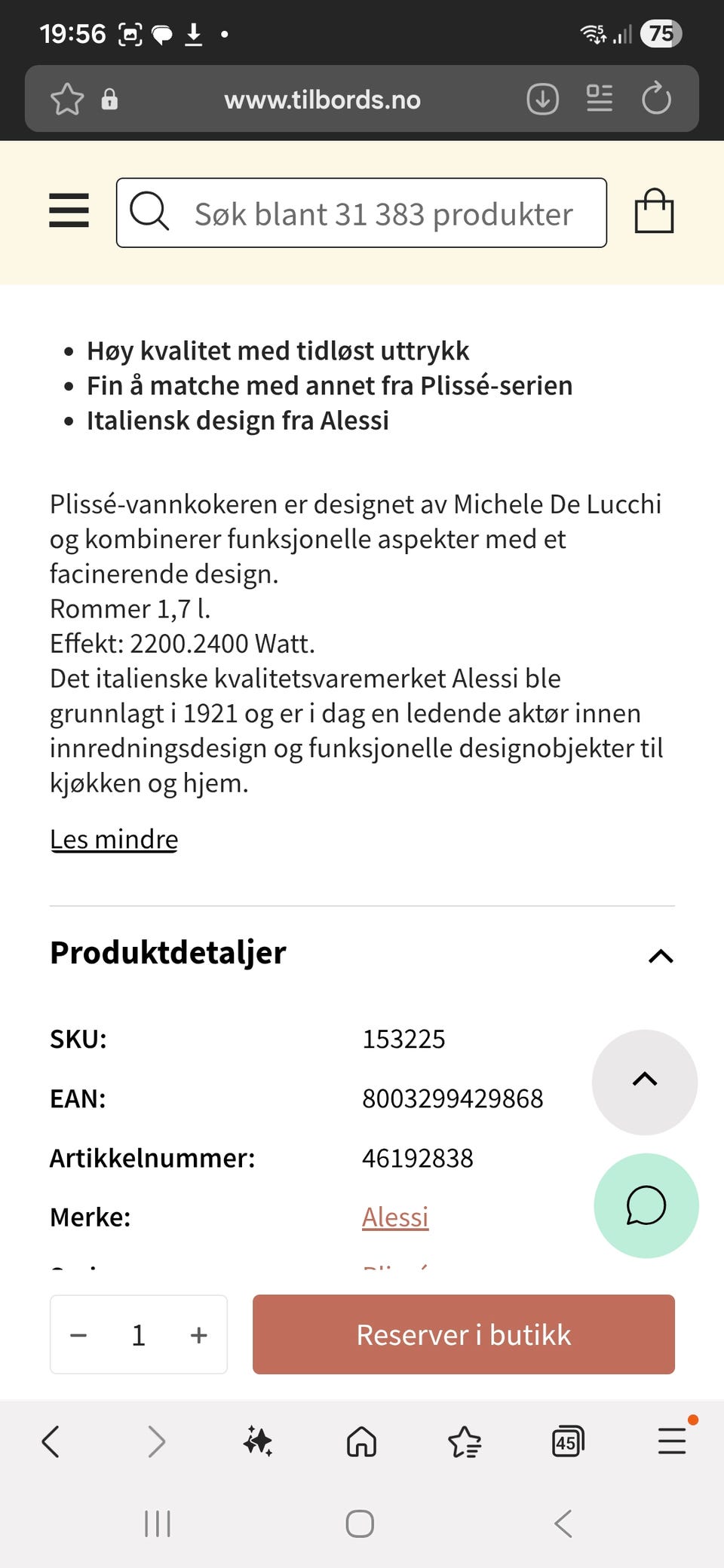Viewport: 724px width, 1568px height.
Task: Launch the sparkle AI assistant in bottom bar
Action: (x=257, y=1441)
